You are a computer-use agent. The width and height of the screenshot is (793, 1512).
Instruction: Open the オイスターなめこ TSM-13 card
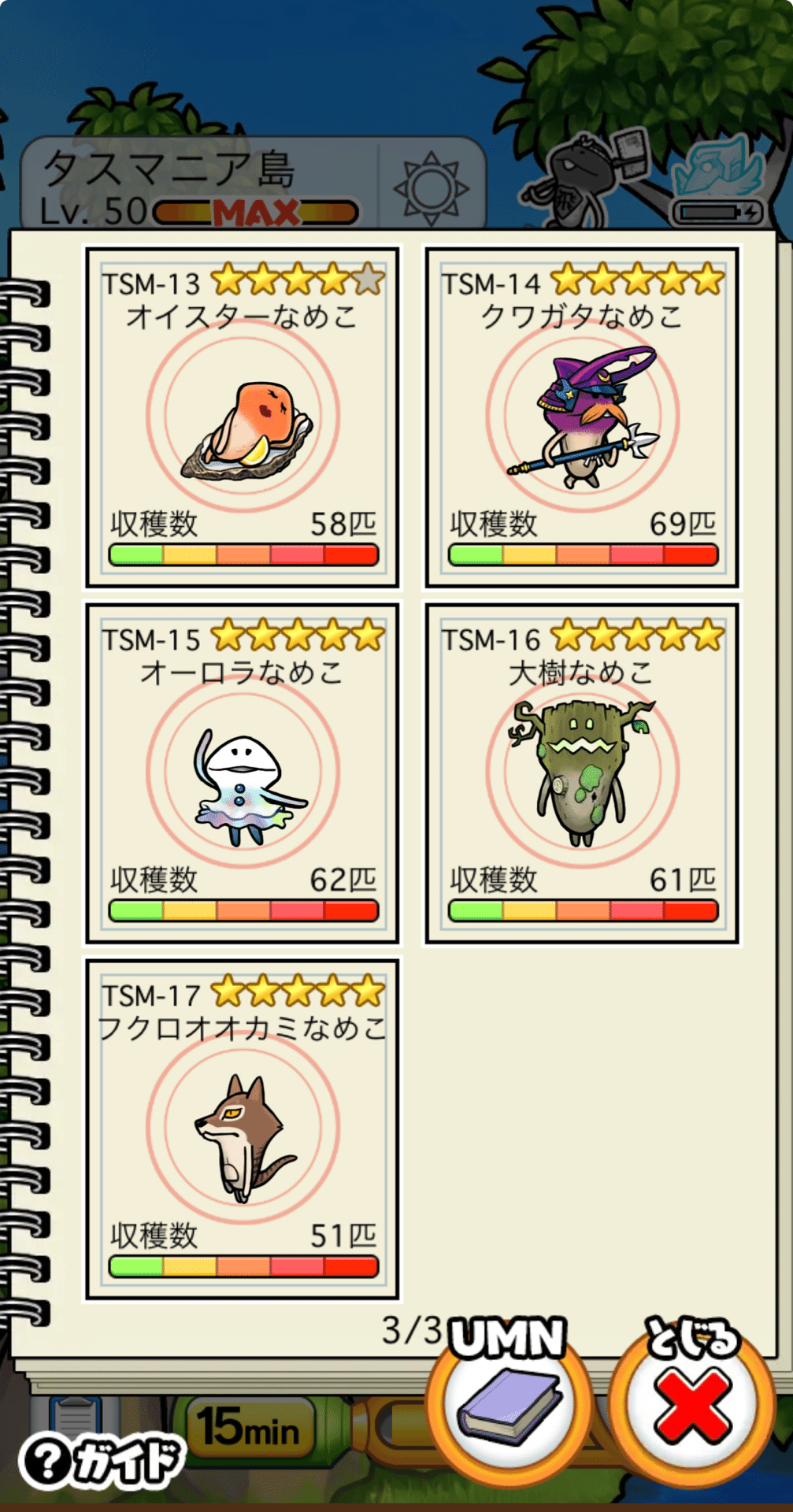pos(243,417)
